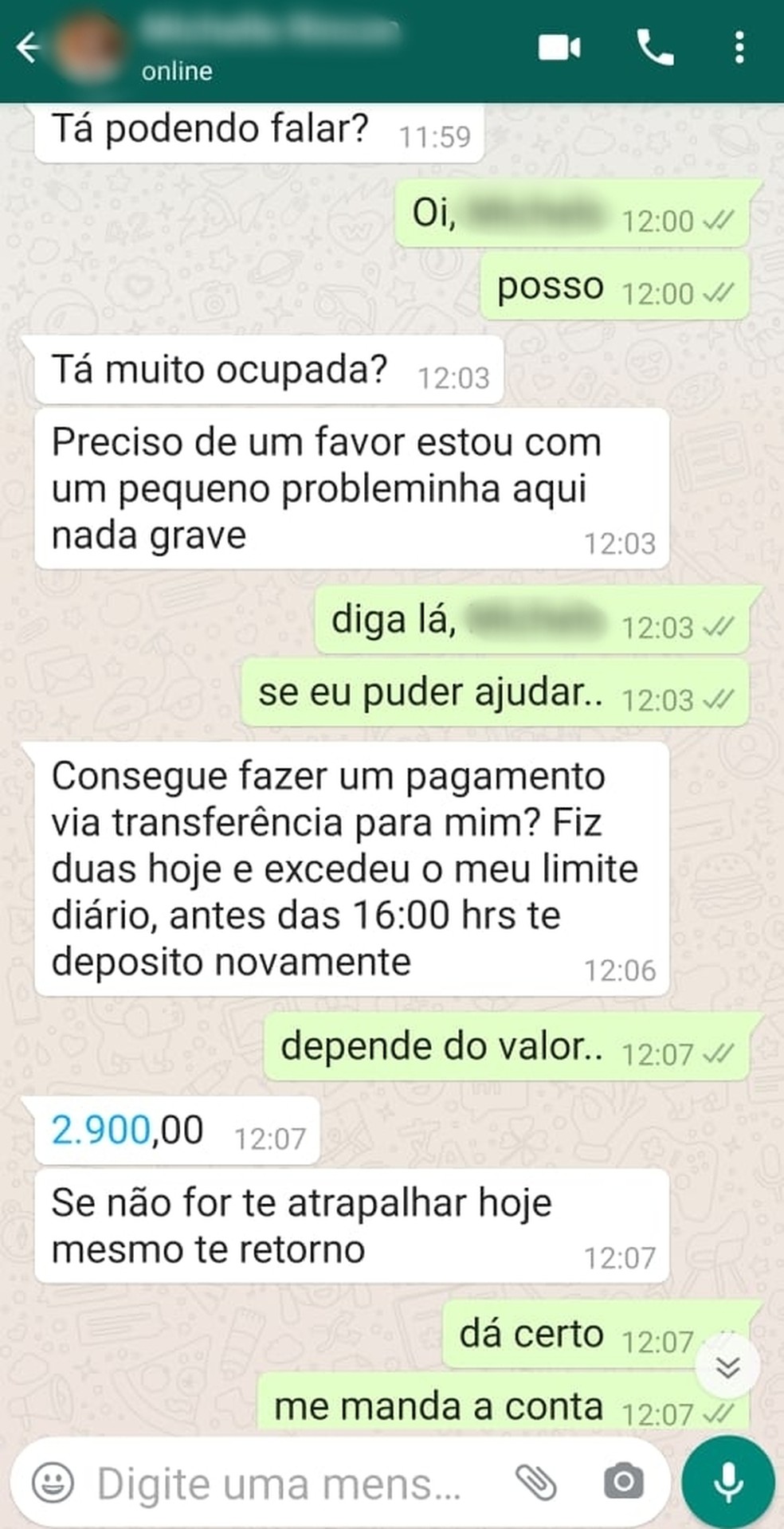Start a video call with this contact

point(559,49)
